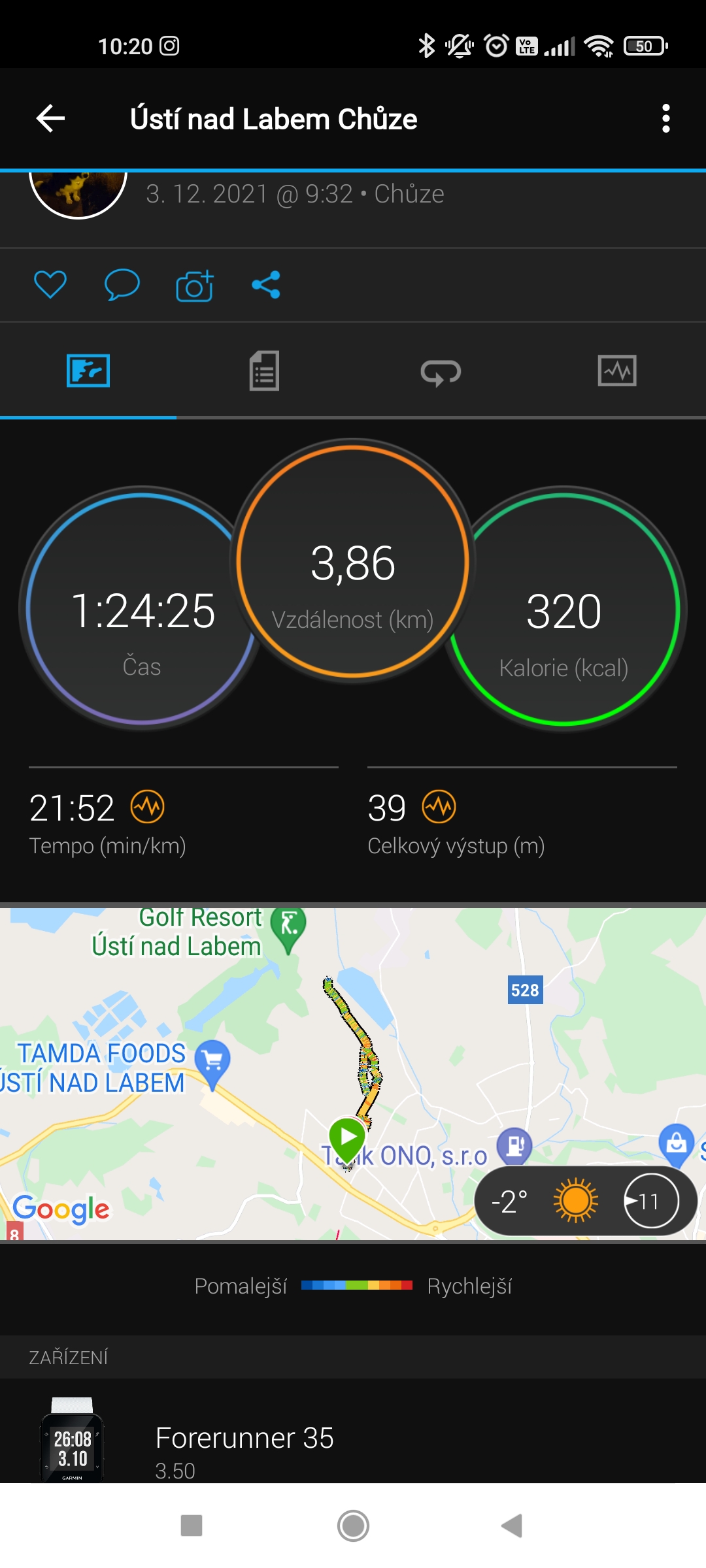Tap the system home button
This screenshot has width=706, height=1568.
point(353,1526)
